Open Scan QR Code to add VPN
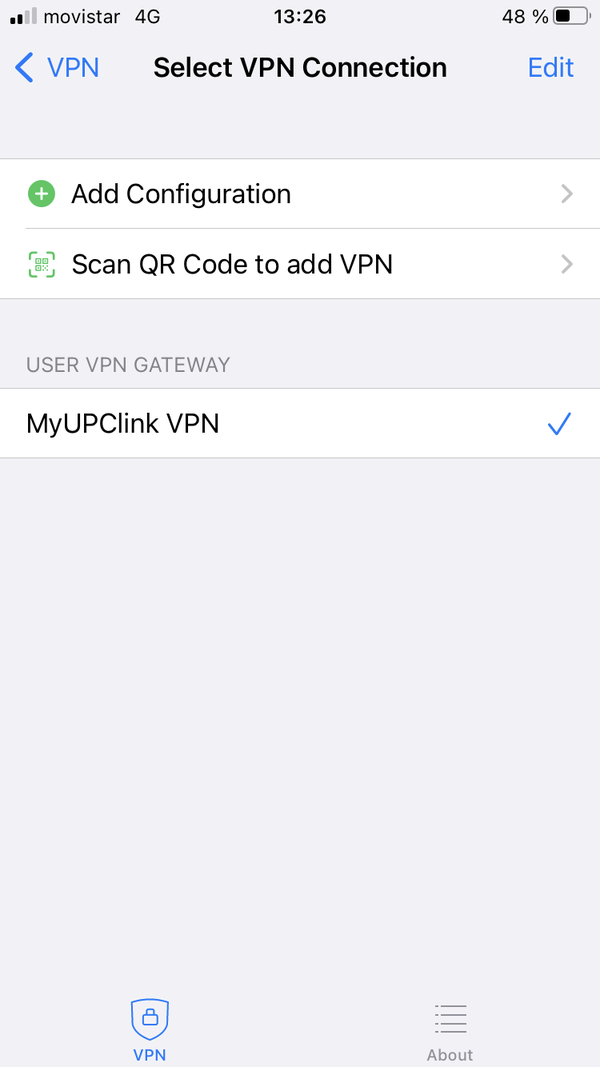 300,264
